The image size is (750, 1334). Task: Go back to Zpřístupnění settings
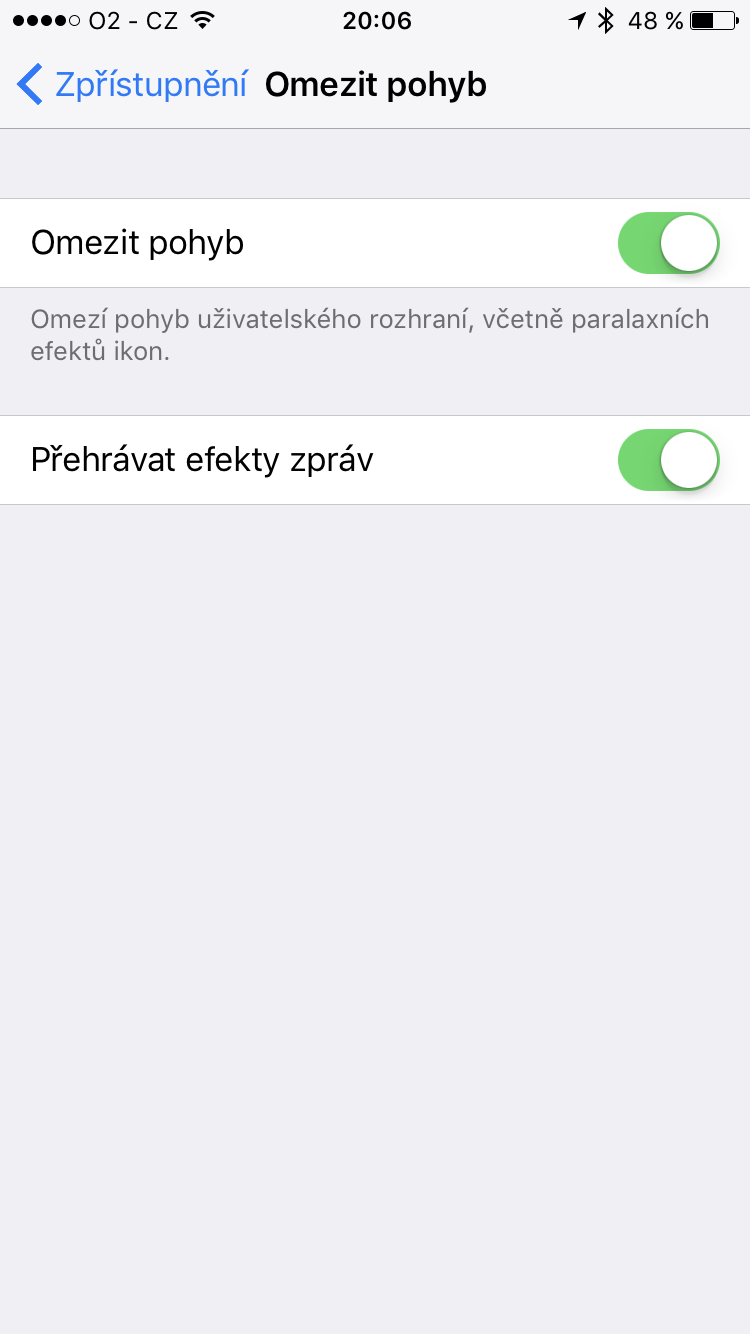click(x=132, y=85)
